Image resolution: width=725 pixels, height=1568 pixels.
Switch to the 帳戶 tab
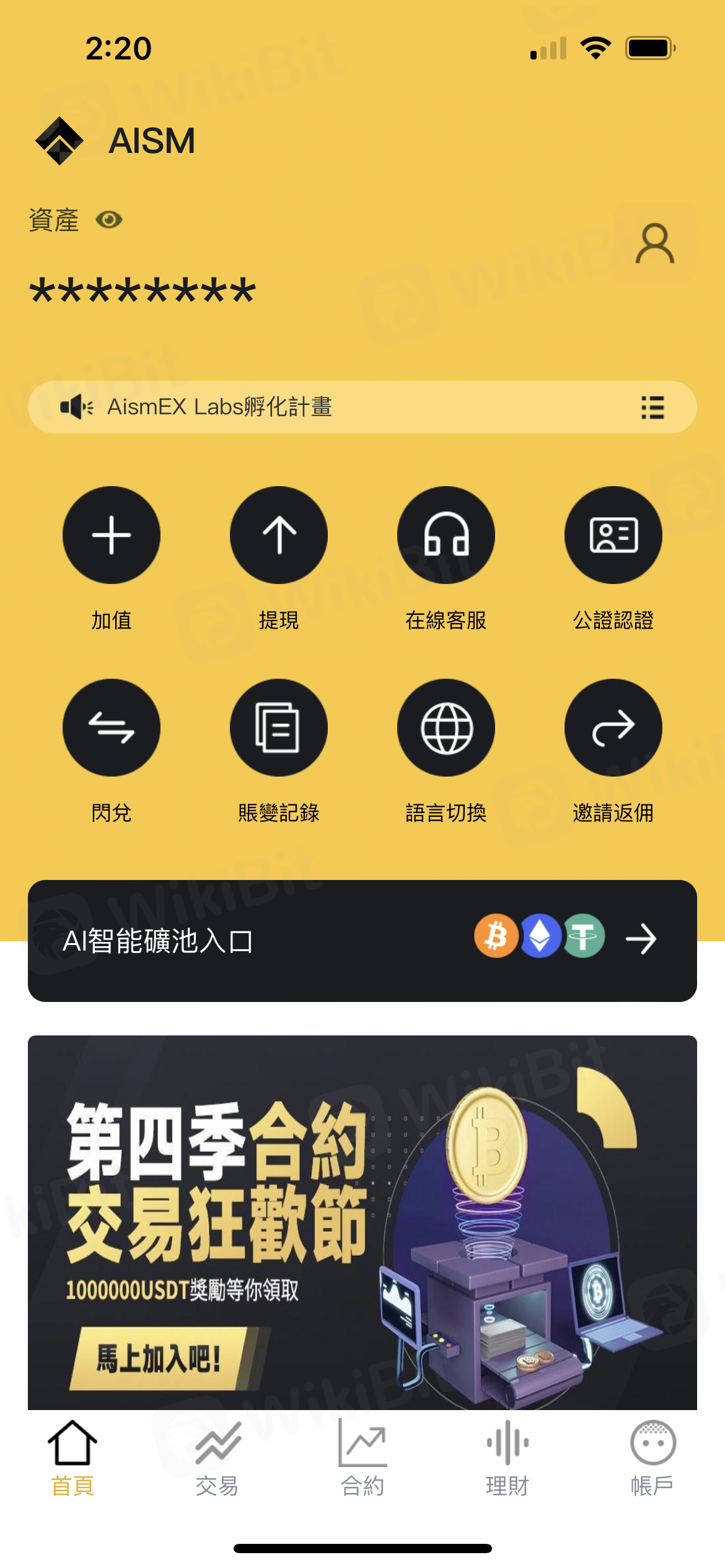652,1458
